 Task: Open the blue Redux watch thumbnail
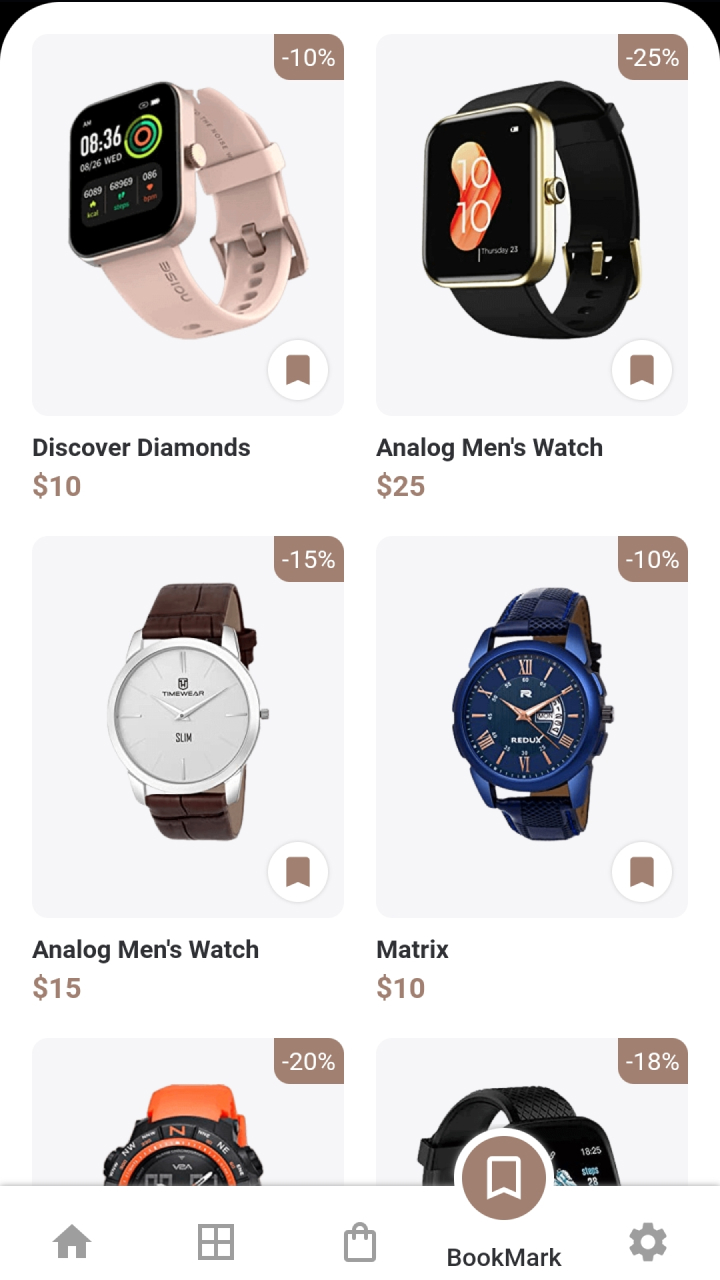point(531,720)
